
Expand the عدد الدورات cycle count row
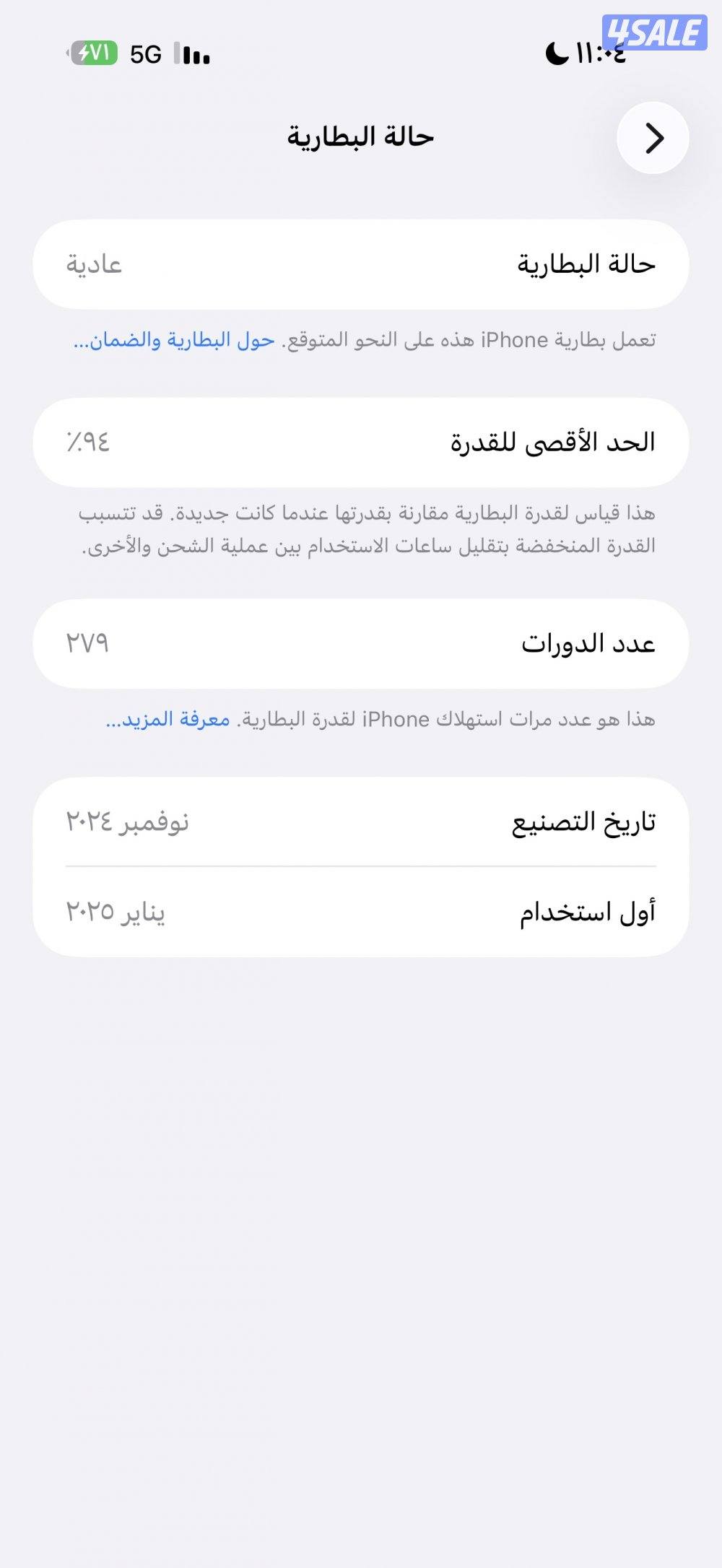coord(361,641)
